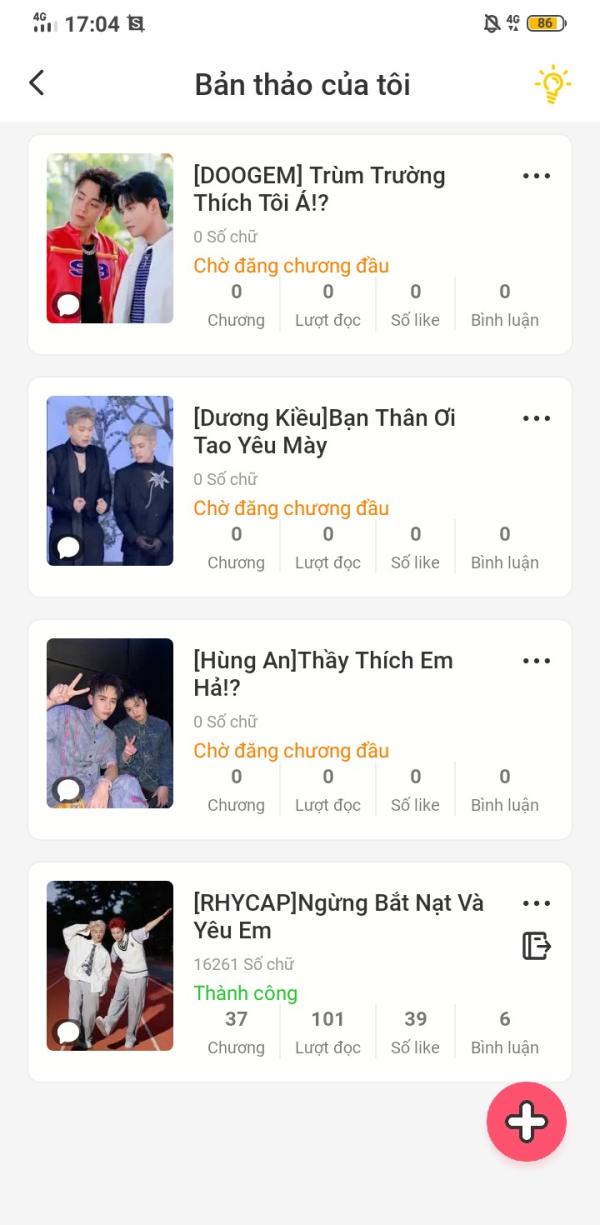Open options menu for Hùng An draft
600x1225 pixels.
(537, 661)
